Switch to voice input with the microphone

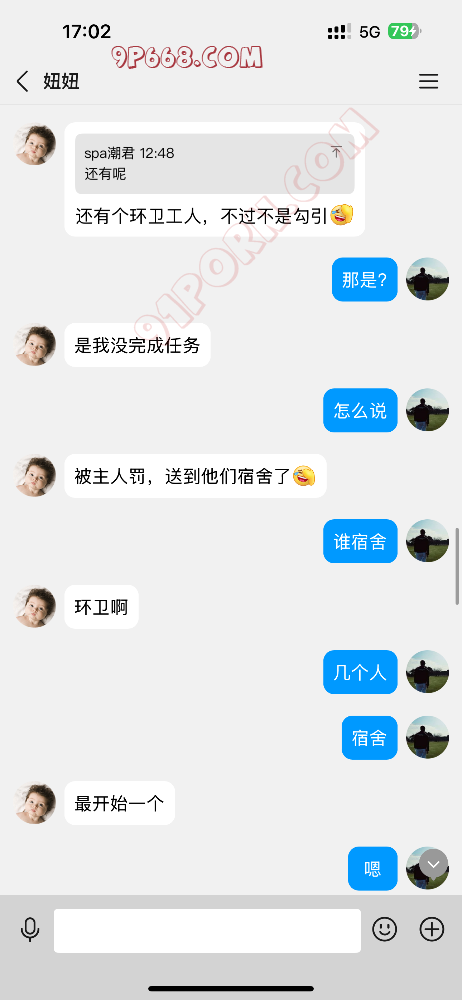point(29,930)
